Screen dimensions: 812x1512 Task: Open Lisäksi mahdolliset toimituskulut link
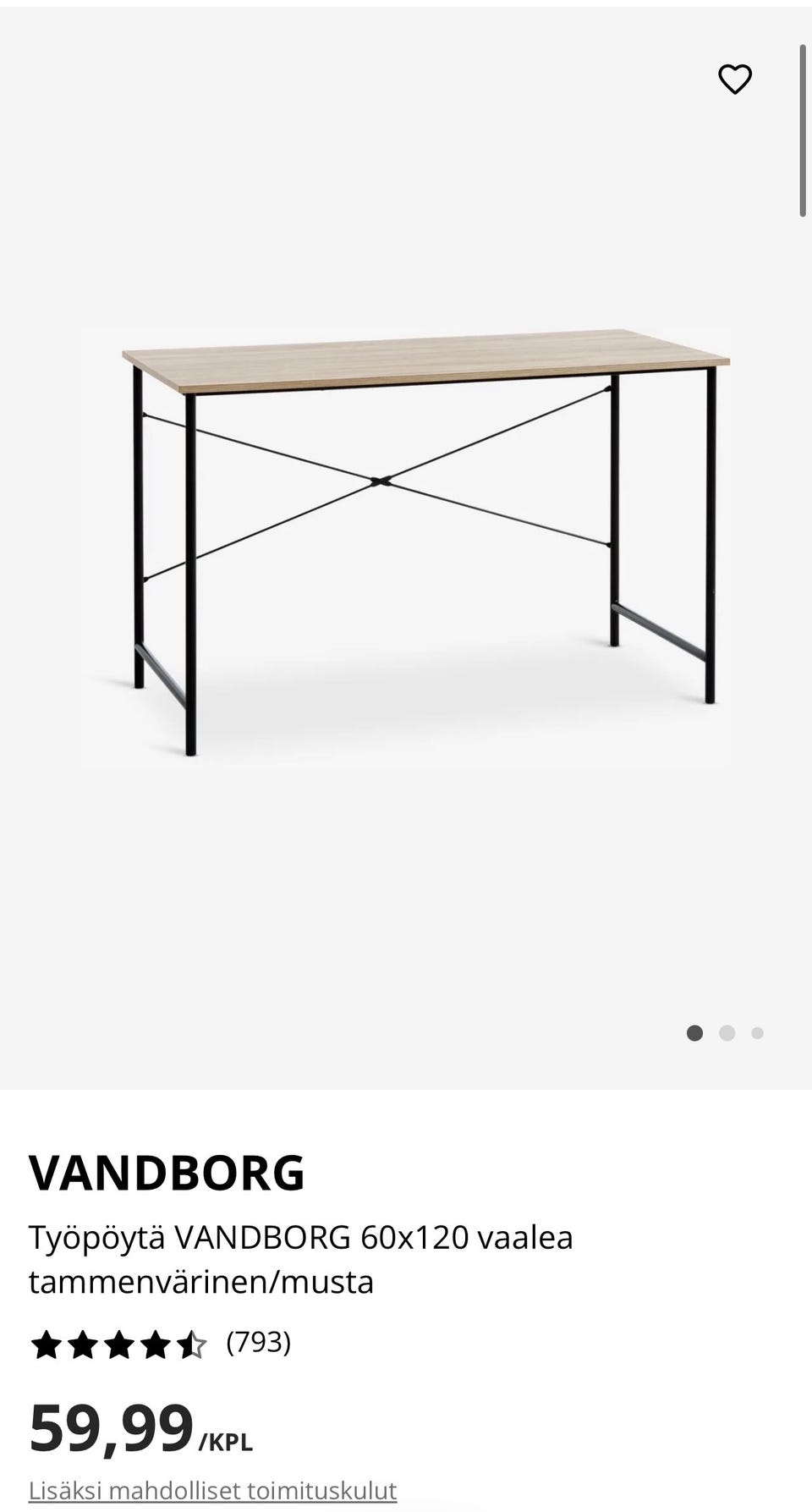212,1489
